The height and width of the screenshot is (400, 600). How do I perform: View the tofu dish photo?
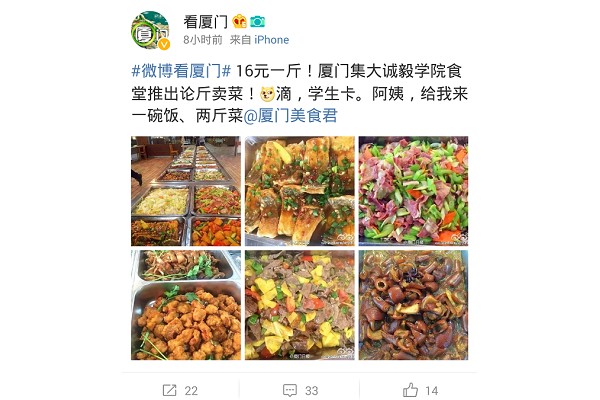click(x=299, y=190)
